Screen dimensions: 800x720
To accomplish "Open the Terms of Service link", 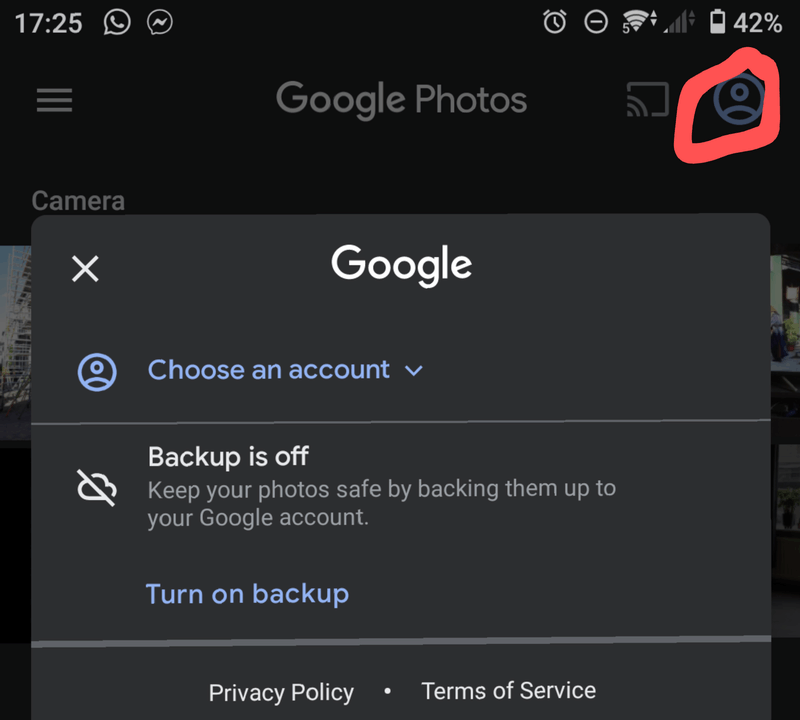I will click(508, 691).
